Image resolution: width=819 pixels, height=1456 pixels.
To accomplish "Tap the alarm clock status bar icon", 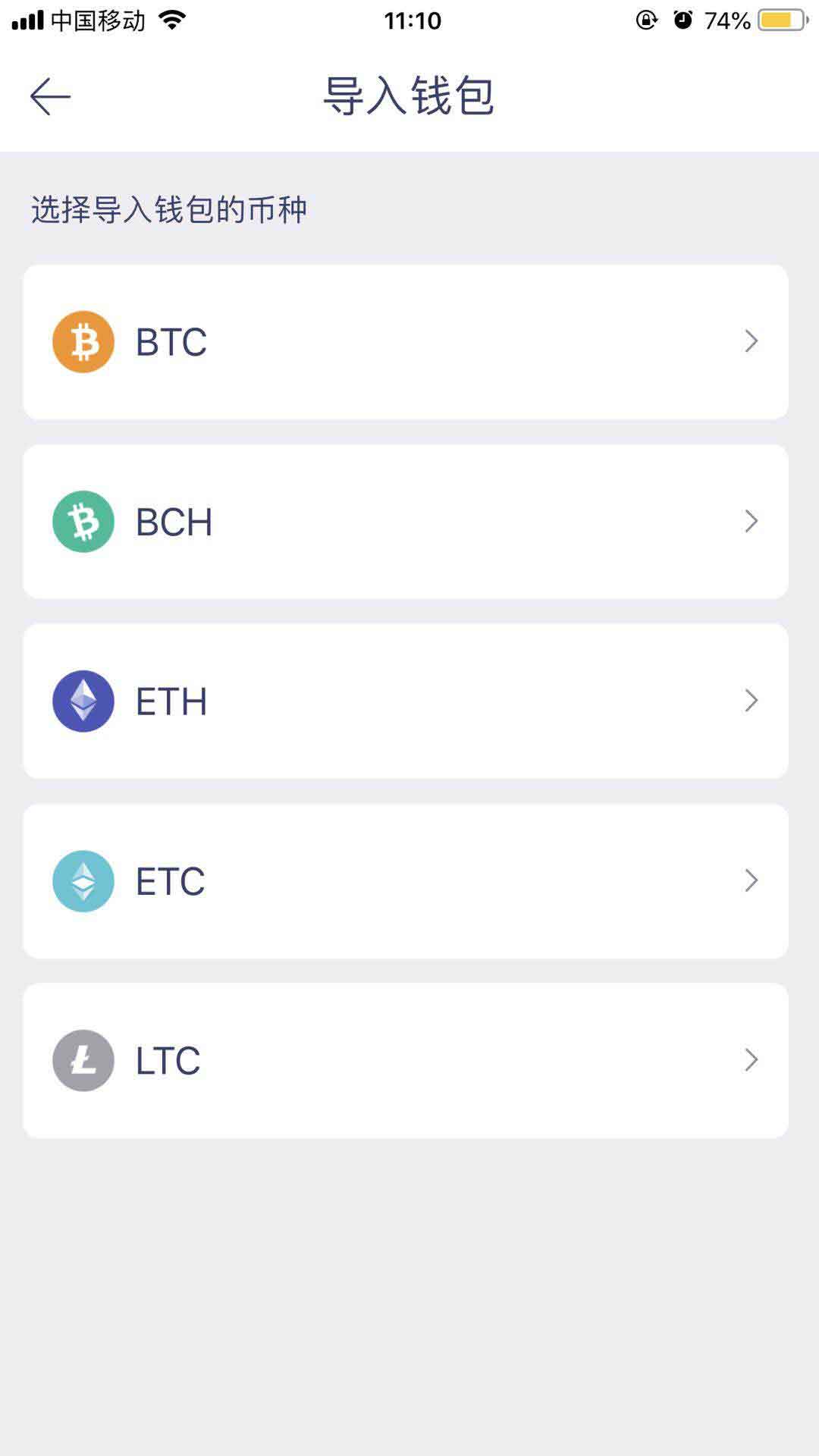I will click(682, 19).
